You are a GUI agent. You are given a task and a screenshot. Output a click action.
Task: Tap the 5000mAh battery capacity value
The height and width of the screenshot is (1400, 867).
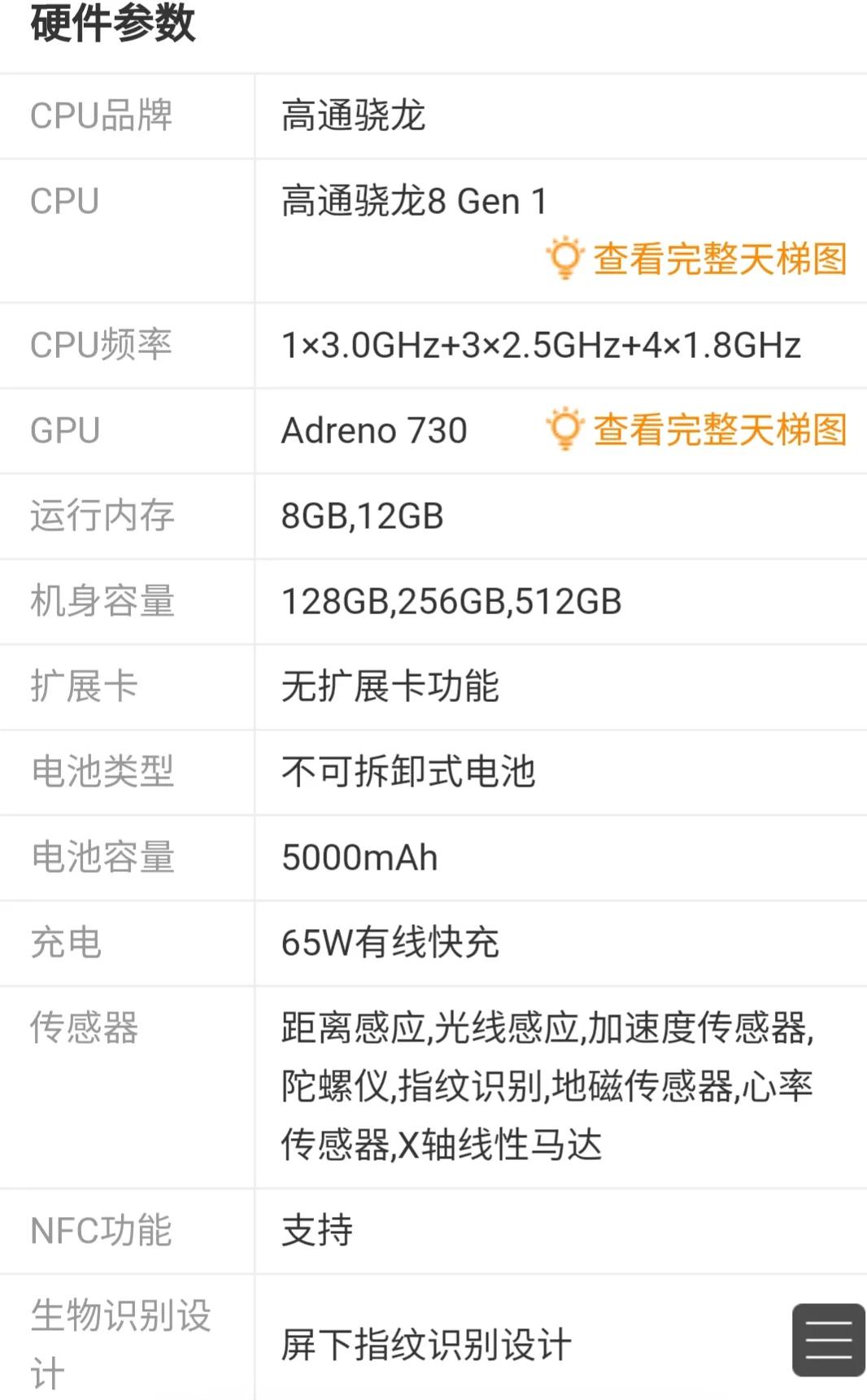(359, 857)
